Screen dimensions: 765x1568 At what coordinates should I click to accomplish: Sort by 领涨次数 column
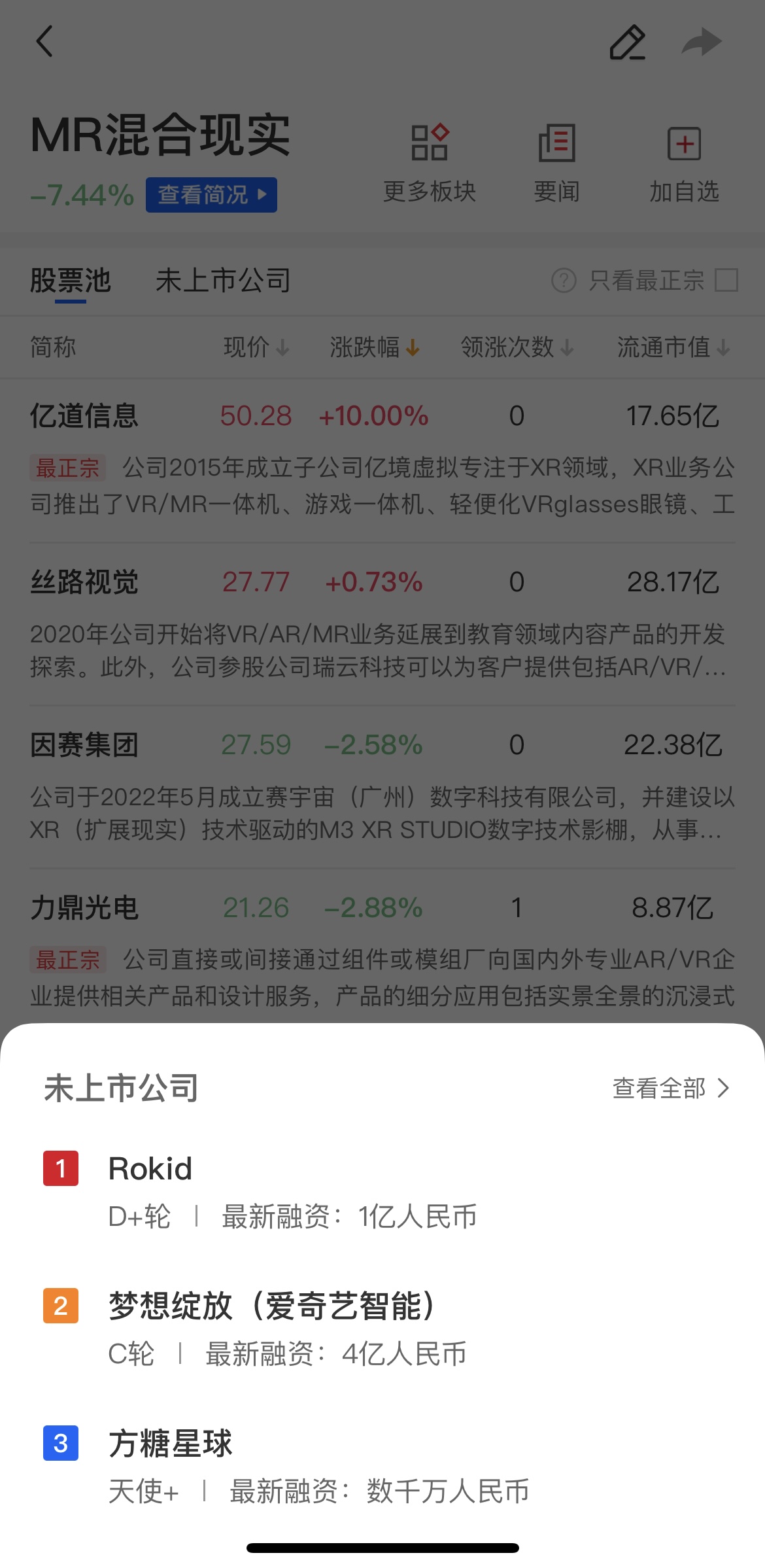tap(517, 347)
